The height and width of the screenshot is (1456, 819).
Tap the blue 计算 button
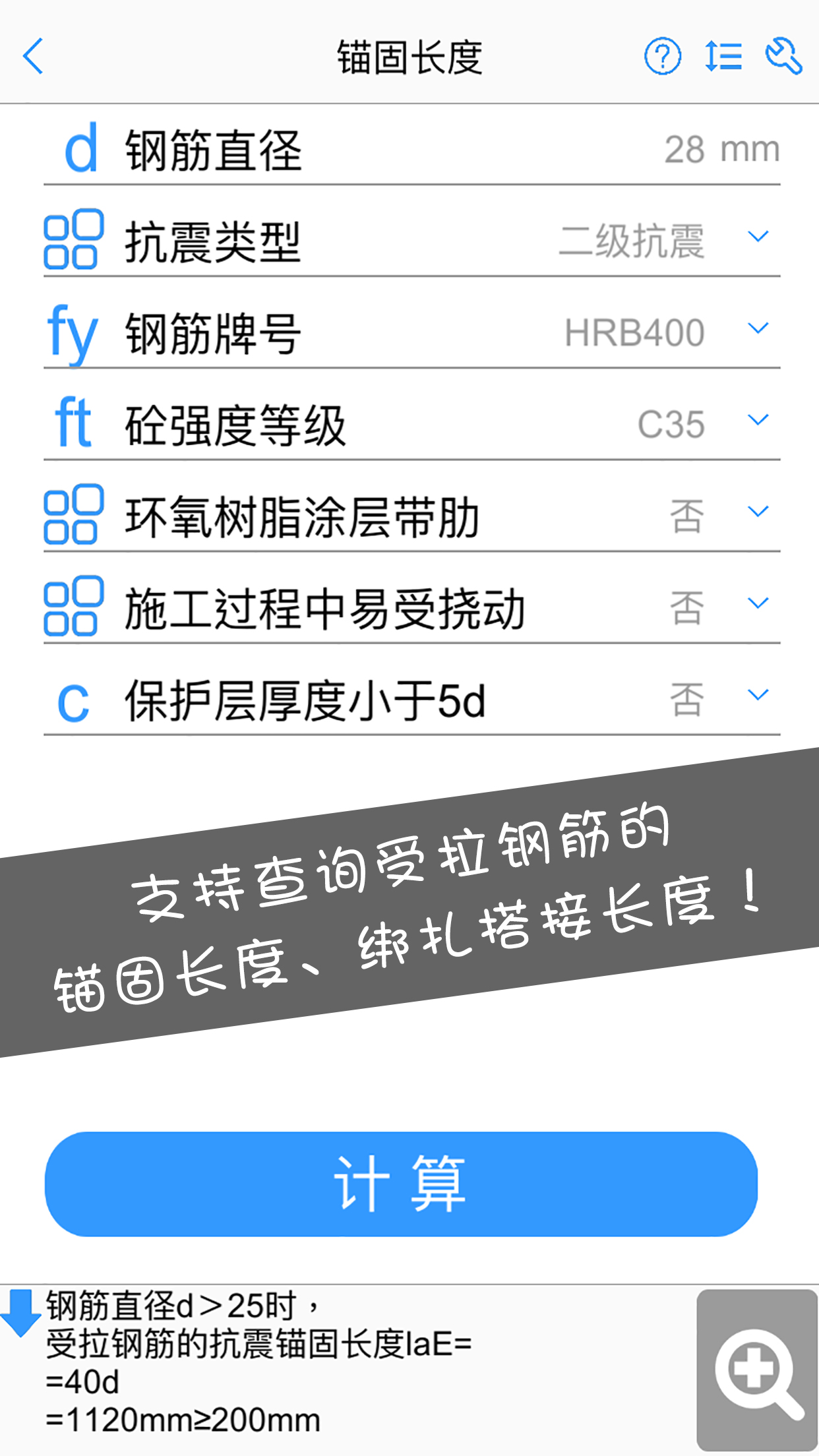click(x=401, y=1184)
